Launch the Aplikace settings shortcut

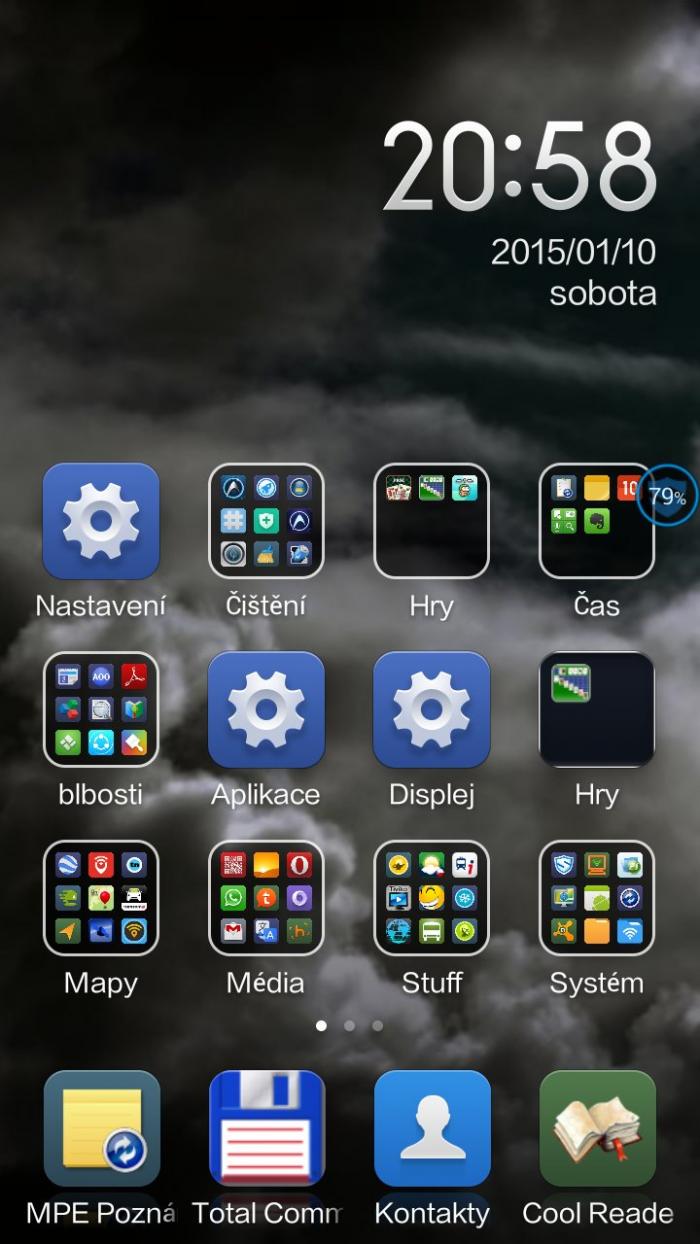[x=266, y=709]
